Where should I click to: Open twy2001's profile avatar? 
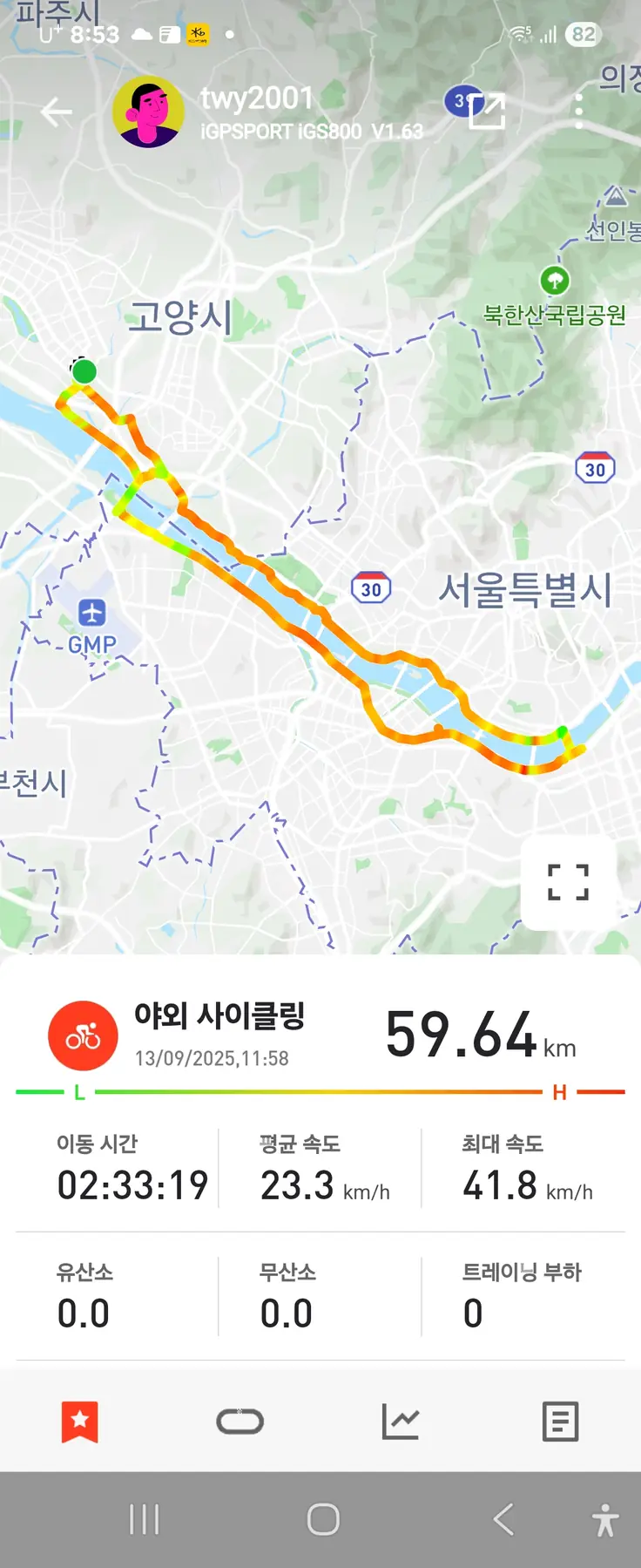149,112
